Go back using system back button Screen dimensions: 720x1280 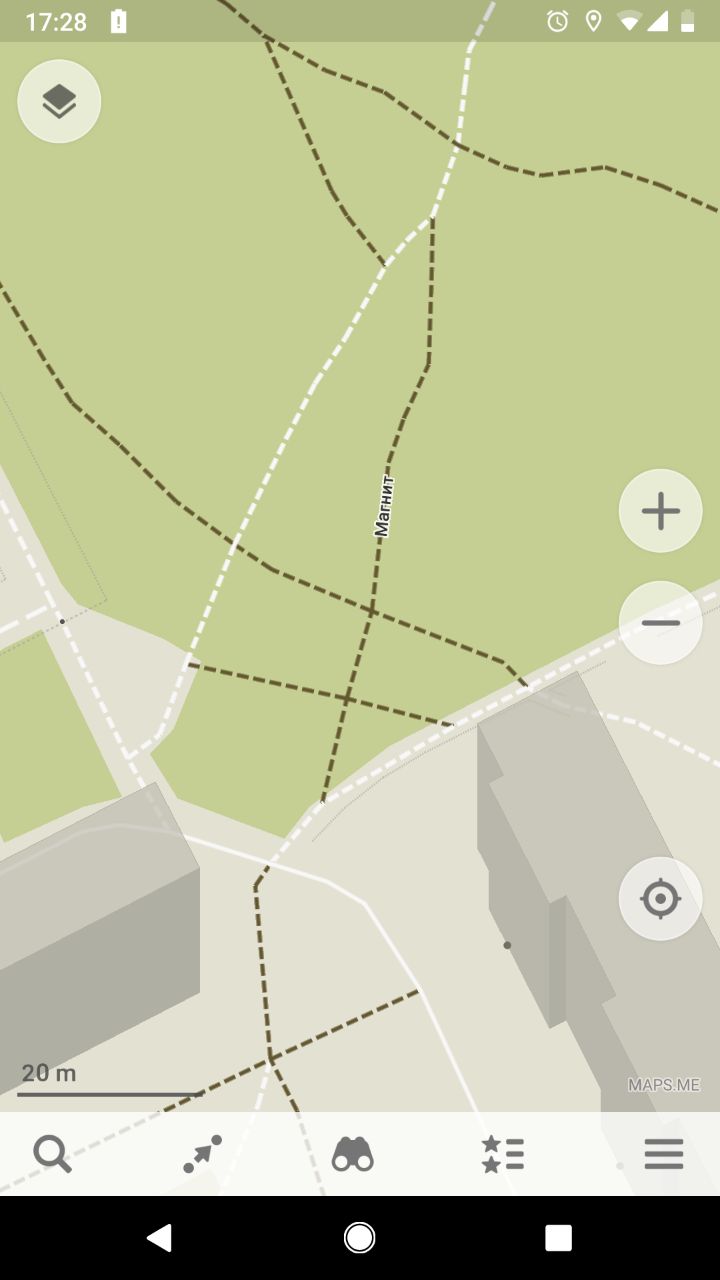(x=159, y=1238)
